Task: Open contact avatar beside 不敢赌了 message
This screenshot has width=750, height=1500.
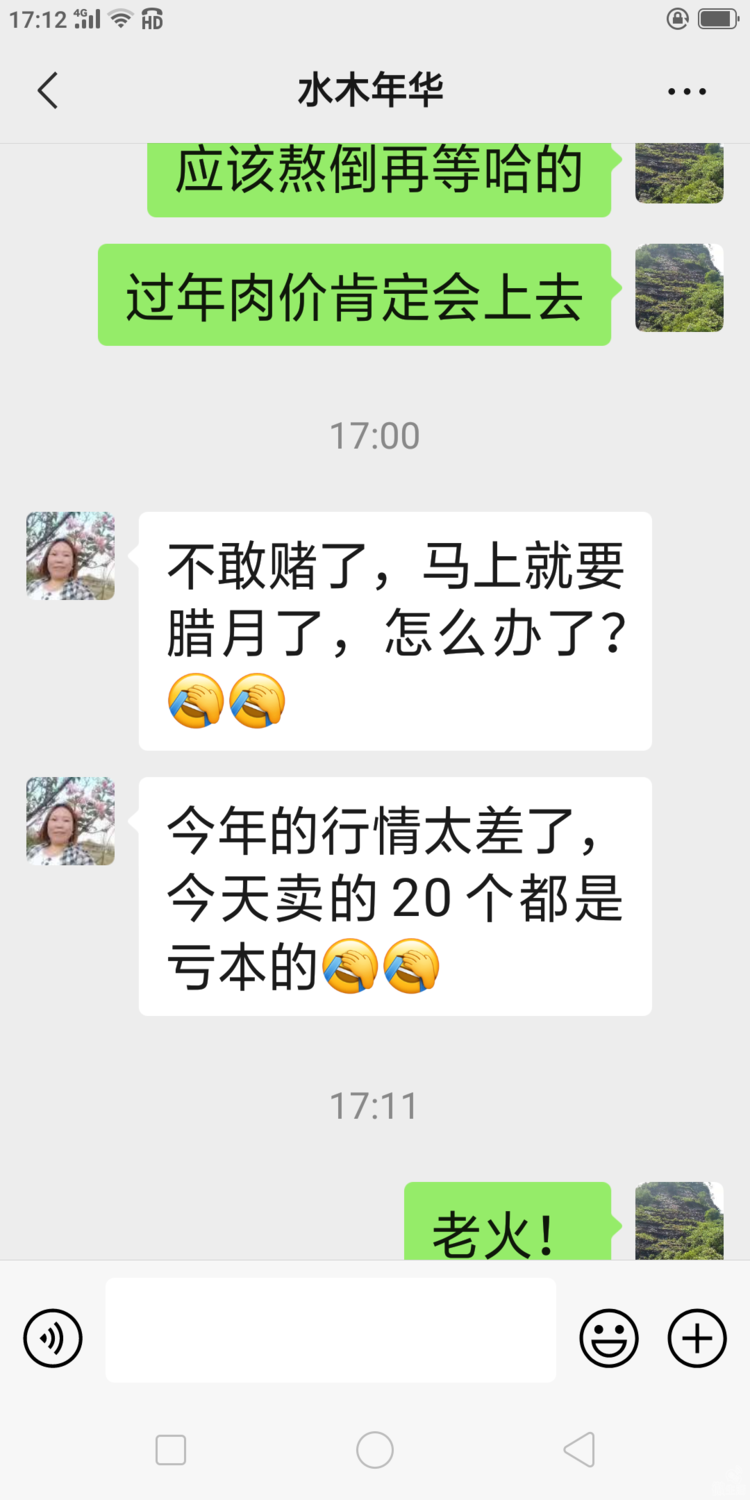Action: tap(70, 556)
